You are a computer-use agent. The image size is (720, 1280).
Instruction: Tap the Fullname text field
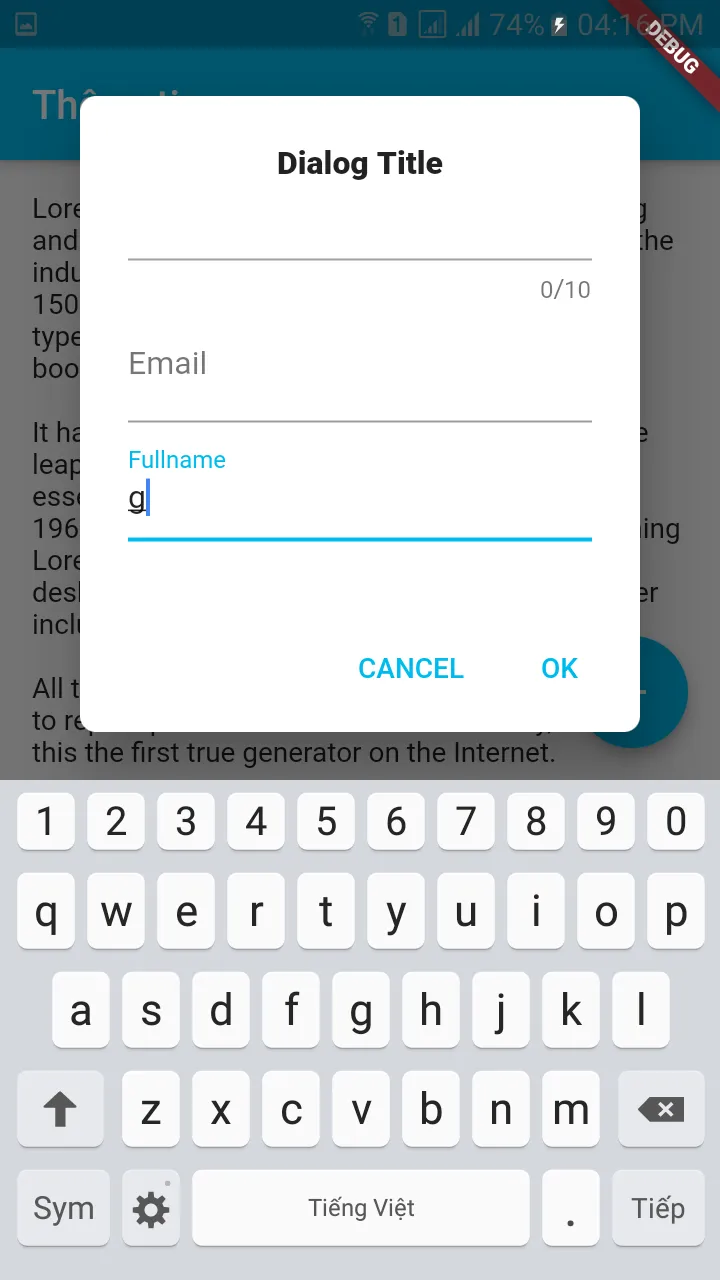(360, 499)
